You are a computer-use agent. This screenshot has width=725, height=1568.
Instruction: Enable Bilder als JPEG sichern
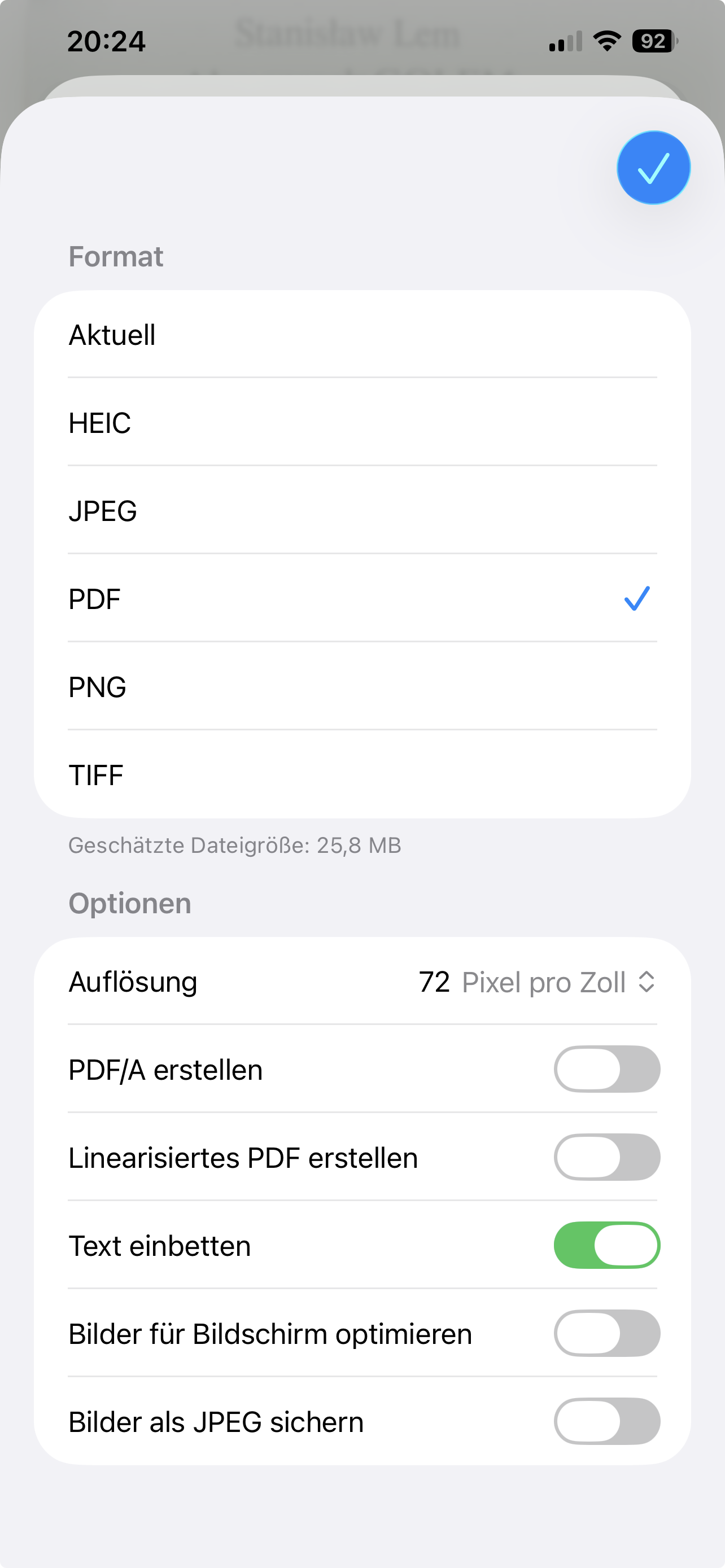coord(606,1421)
